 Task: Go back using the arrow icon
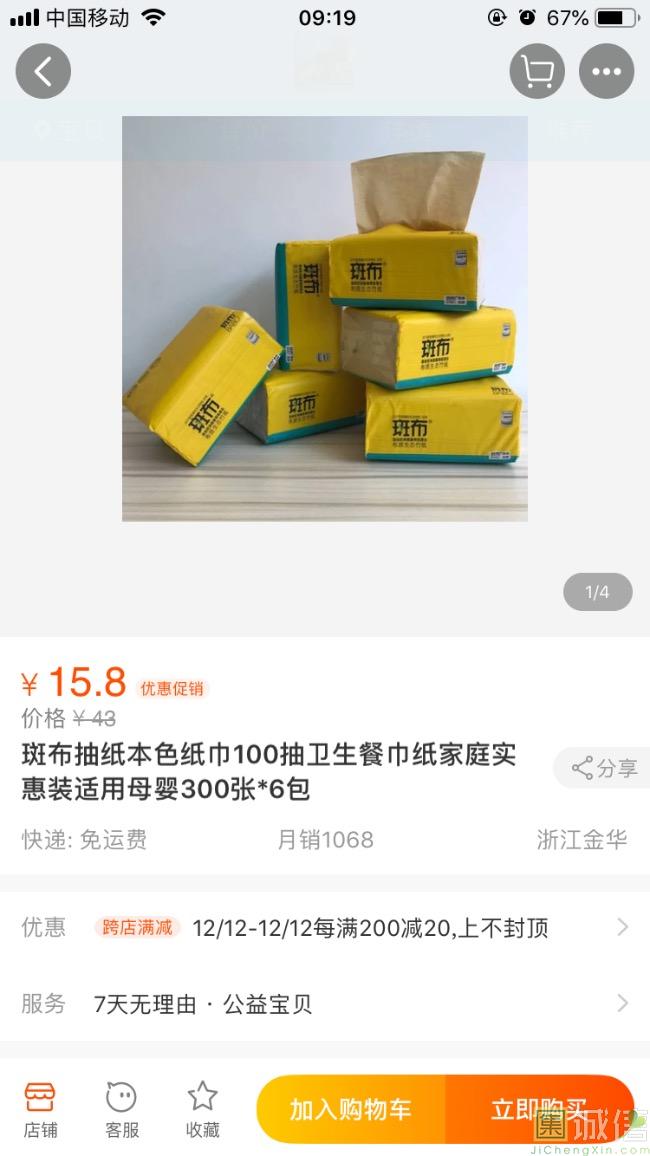[43, 71]
